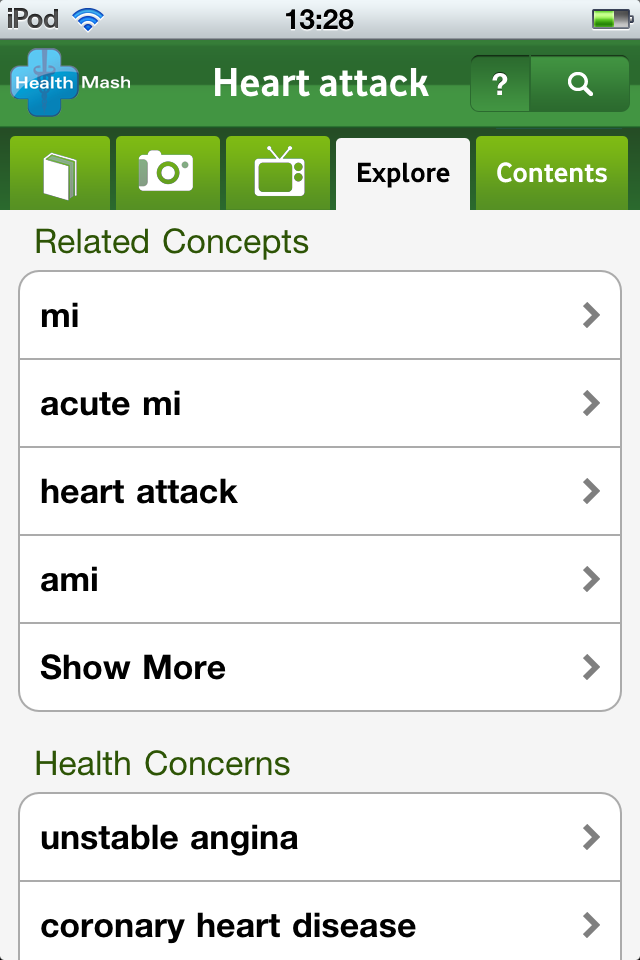Switch to the Contents tab
Viewport: 640px width, 960px height.
coord(551,174)
